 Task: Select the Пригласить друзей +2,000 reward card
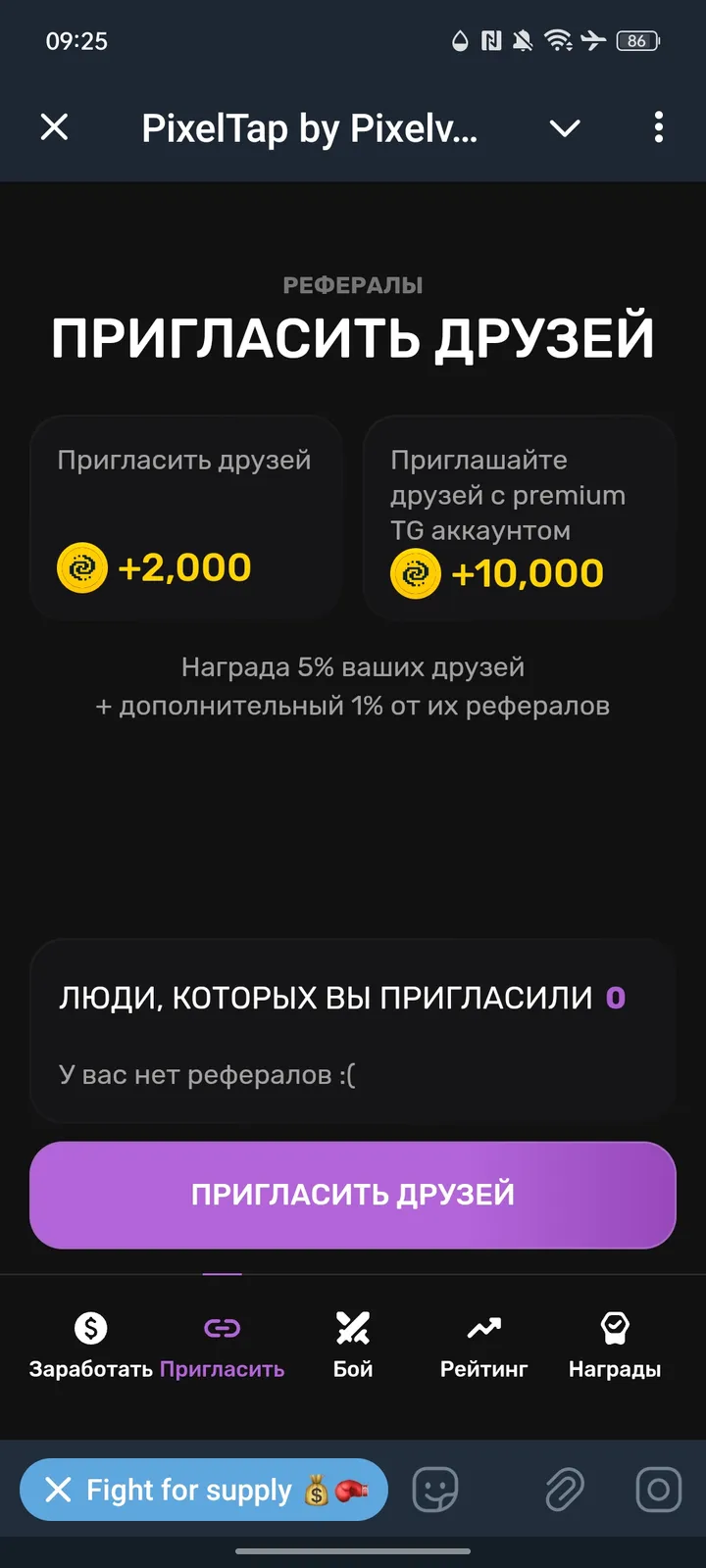(185, 516)
